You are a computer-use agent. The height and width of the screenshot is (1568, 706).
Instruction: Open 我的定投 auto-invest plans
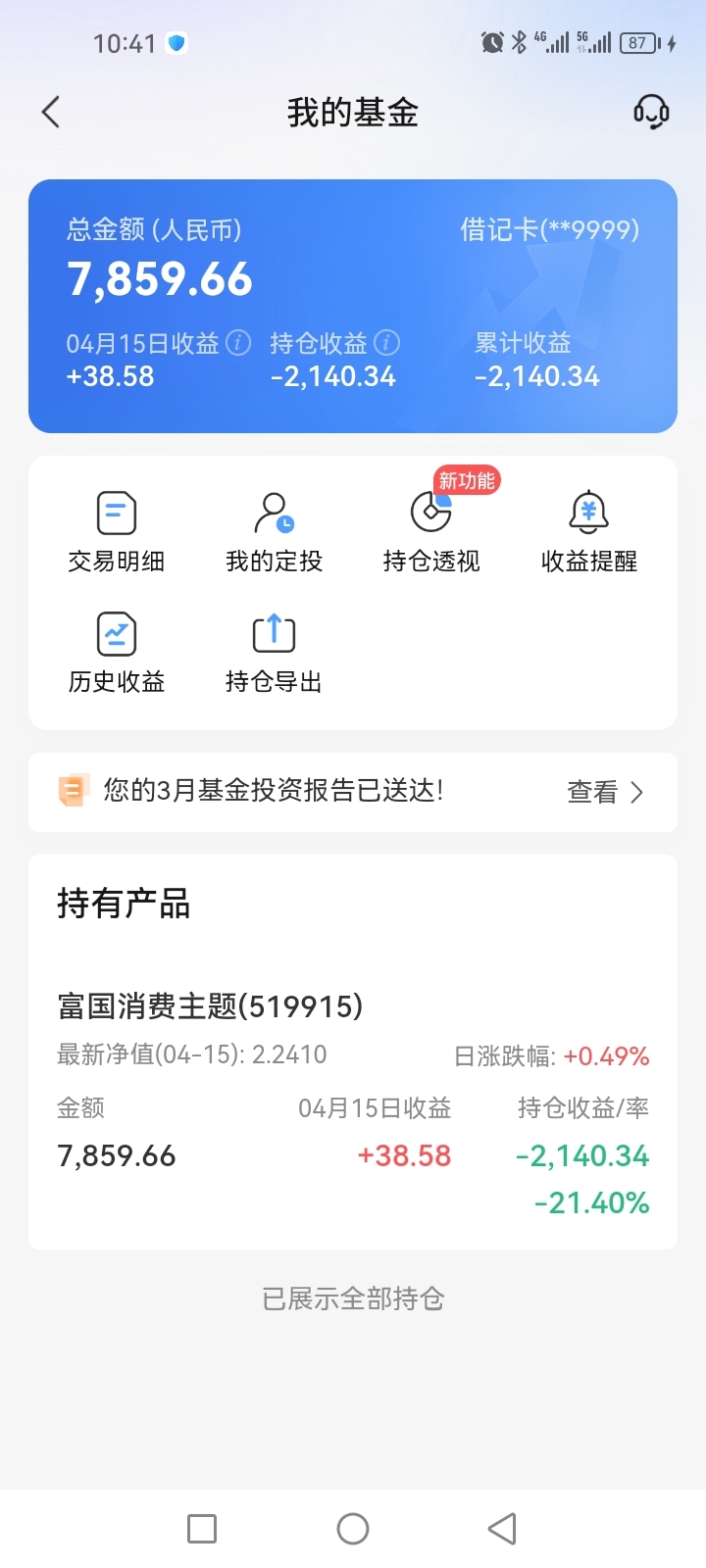(x=274, y=532)
